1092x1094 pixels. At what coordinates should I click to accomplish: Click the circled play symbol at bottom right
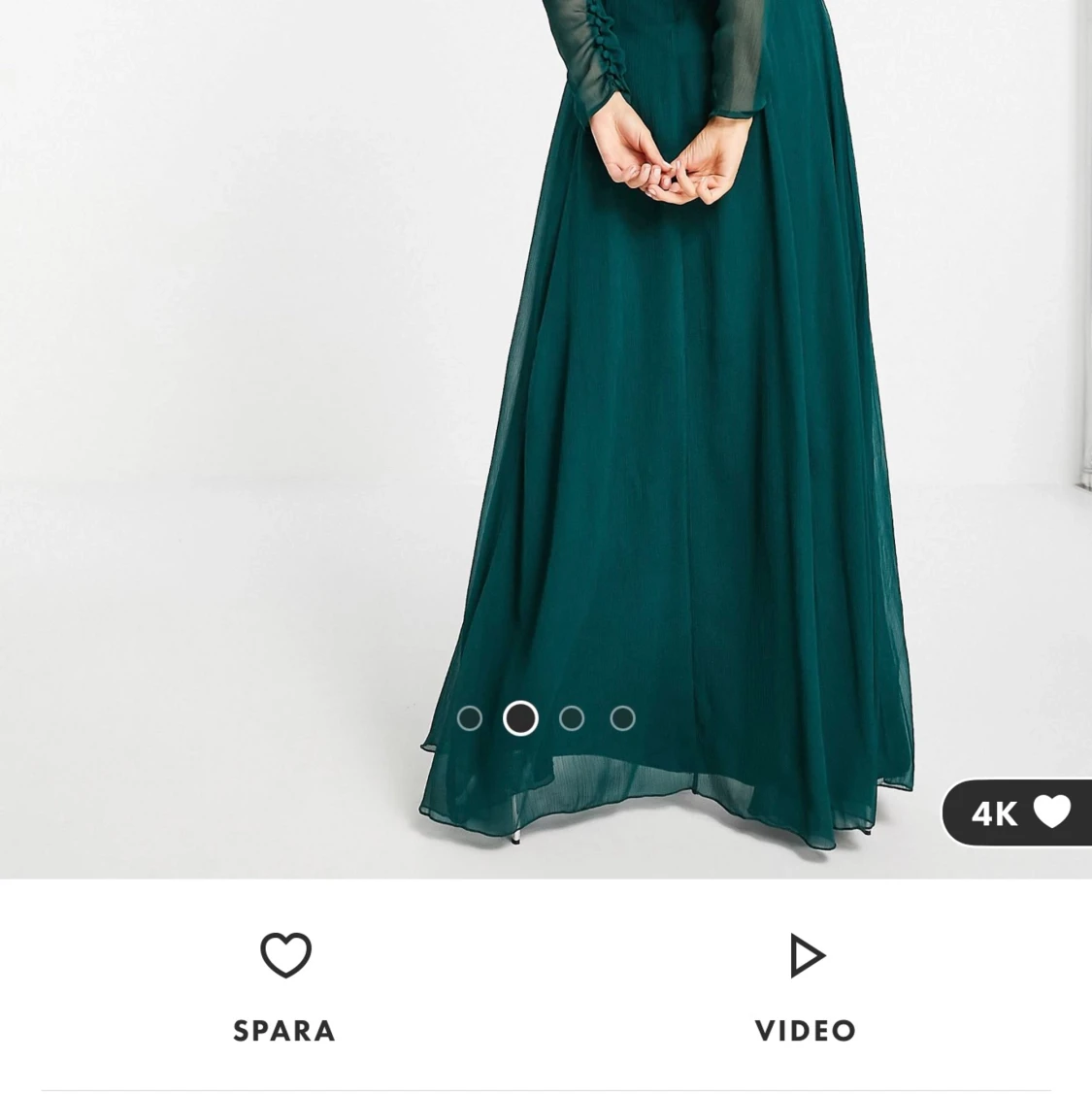806,954
